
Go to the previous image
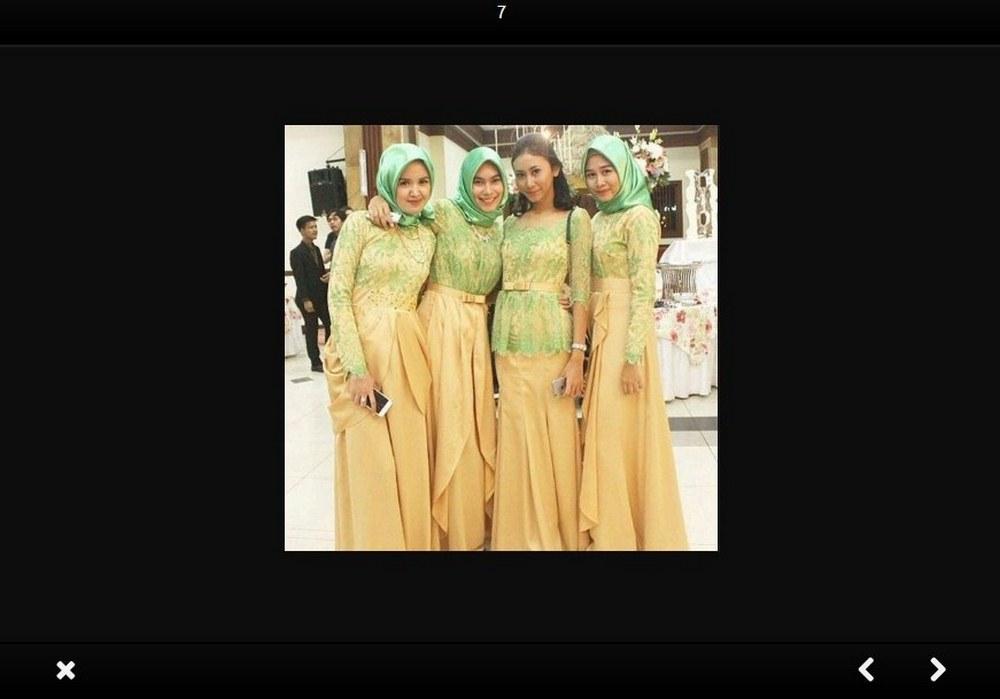click(x=866, y=669)
